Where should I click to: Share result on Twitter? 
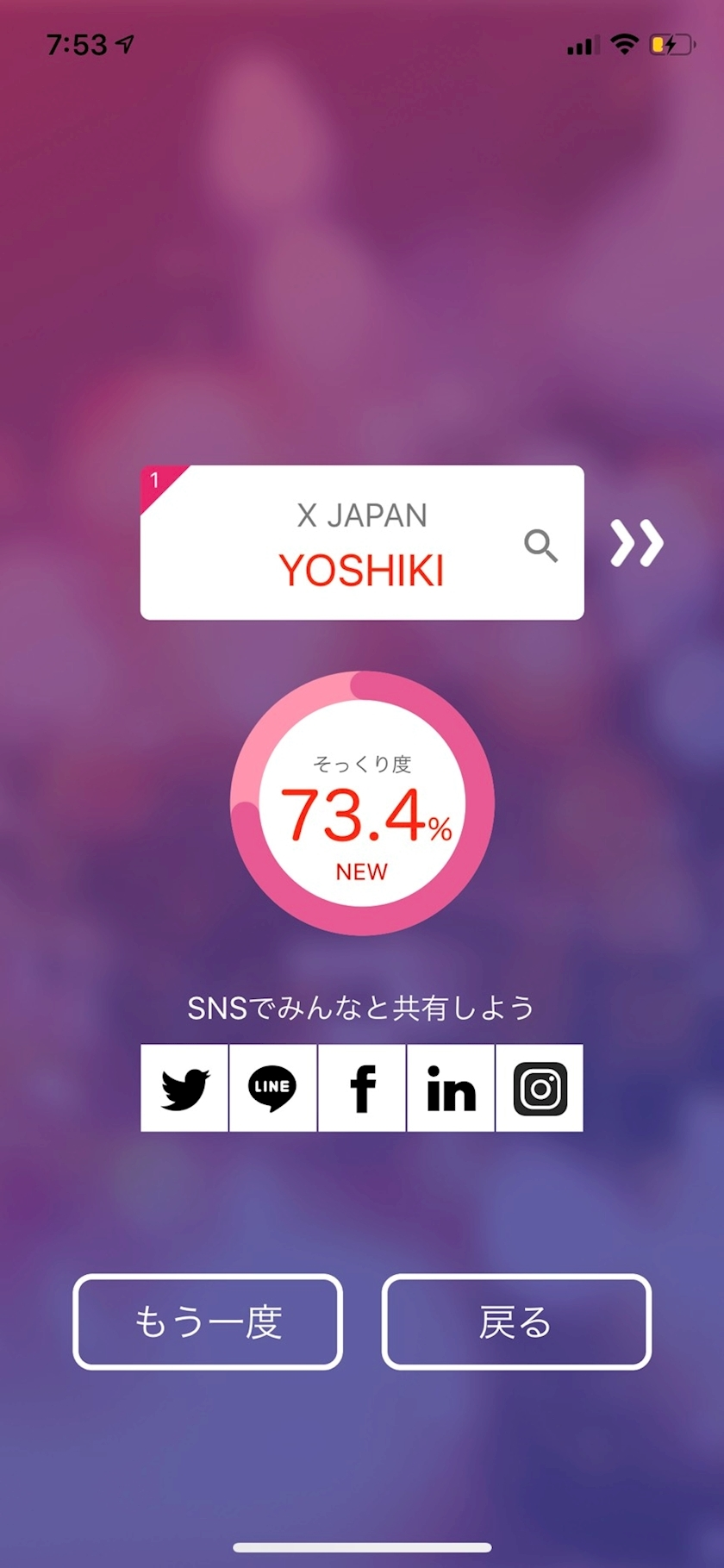(x=184, y=1088)
